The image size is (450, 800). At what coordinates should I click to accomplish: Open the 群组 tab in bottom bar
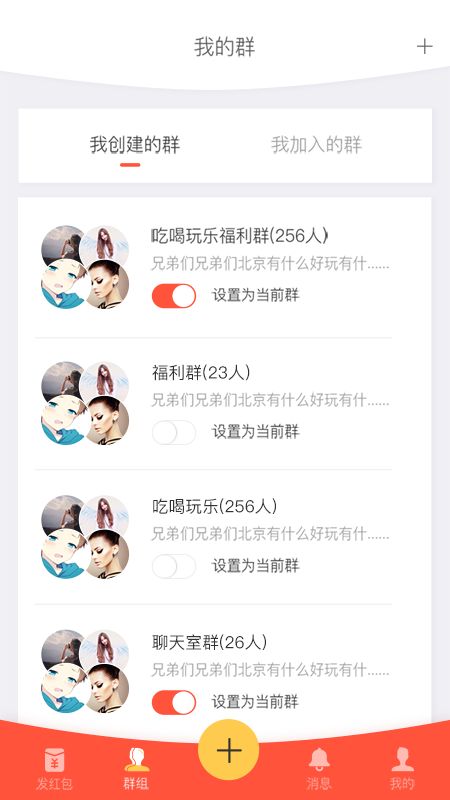(x=136, y=768)
